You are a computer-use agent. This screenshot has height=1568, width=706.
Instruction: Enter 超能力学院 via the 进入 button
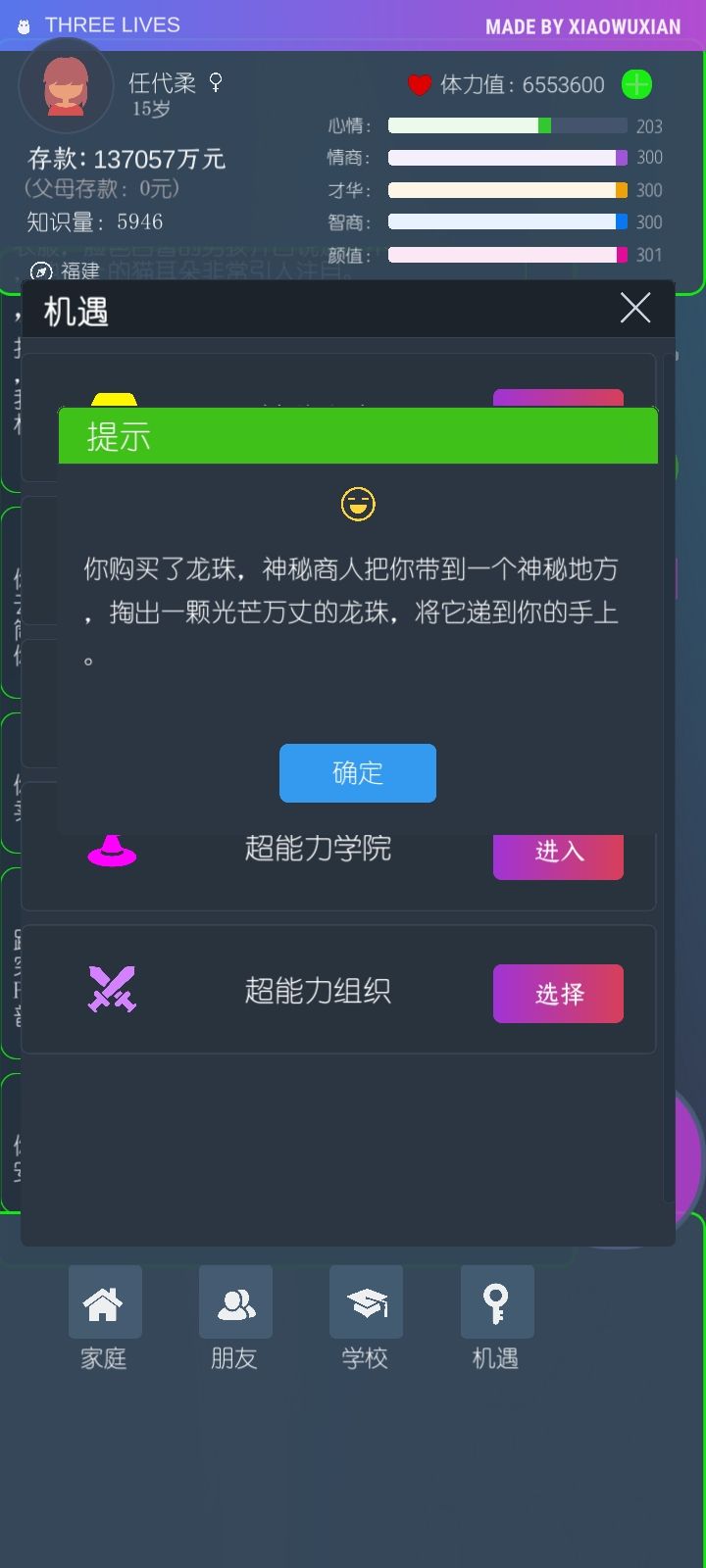tap(557, 853)
